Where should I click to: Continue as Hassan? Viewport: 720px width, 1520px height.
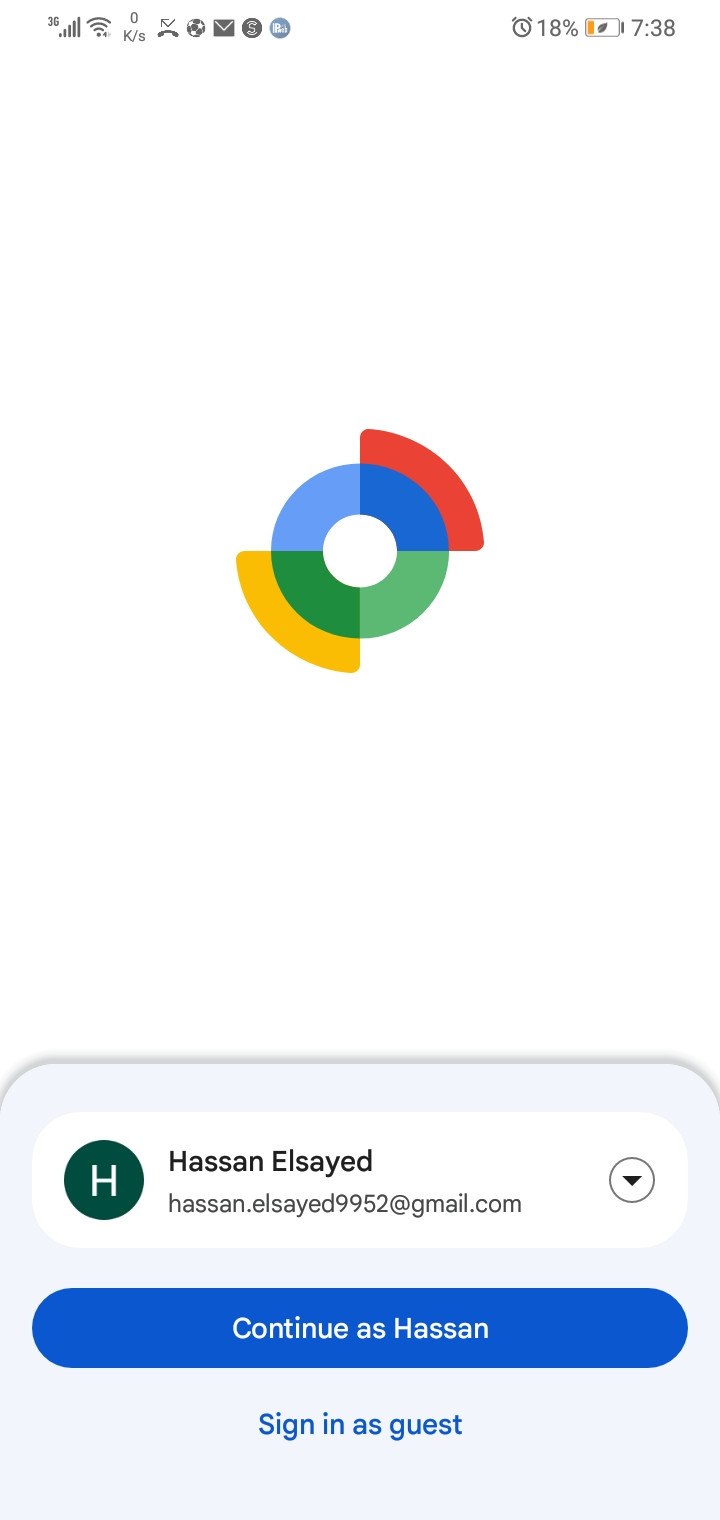tap(360, 1328)
